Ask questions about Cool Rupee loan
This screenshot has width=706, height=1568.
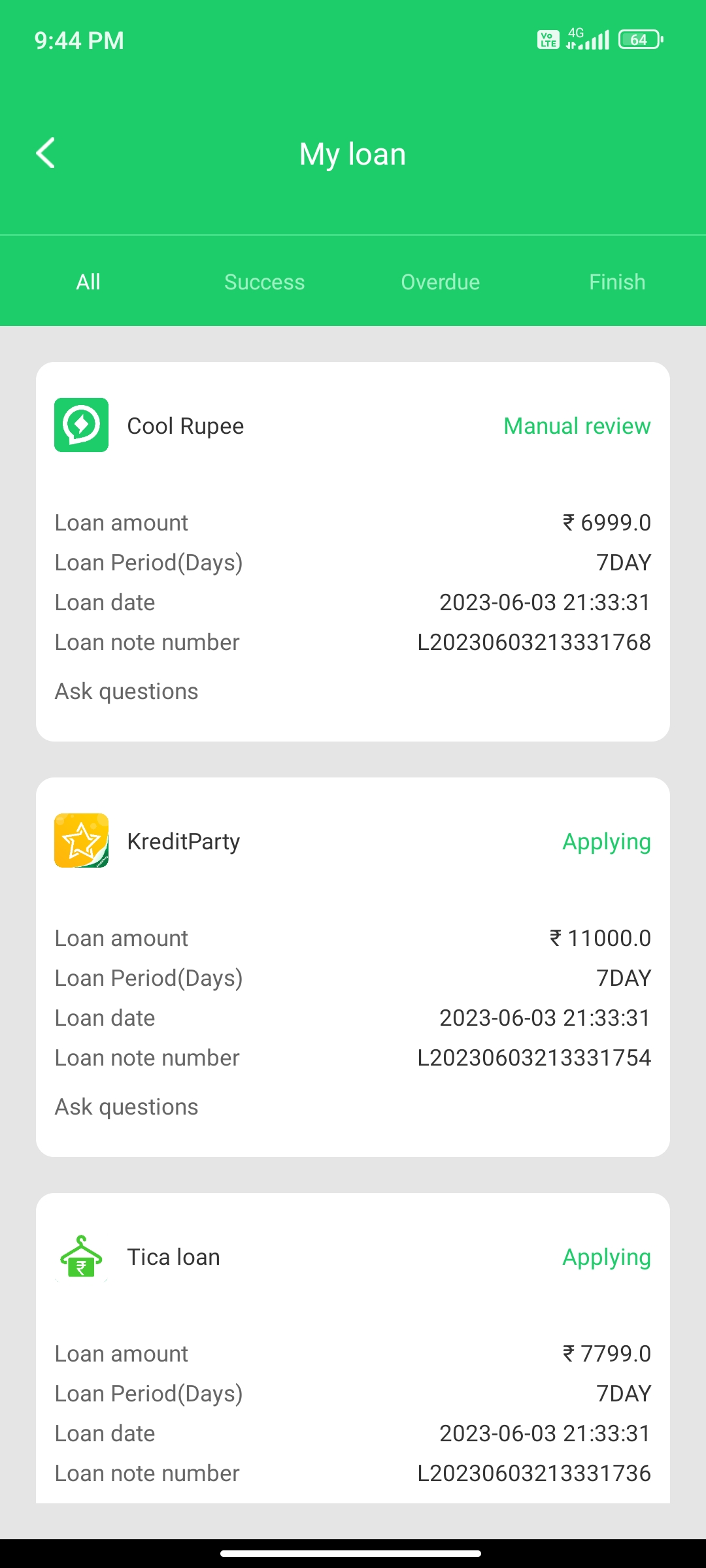coord(126,691)
